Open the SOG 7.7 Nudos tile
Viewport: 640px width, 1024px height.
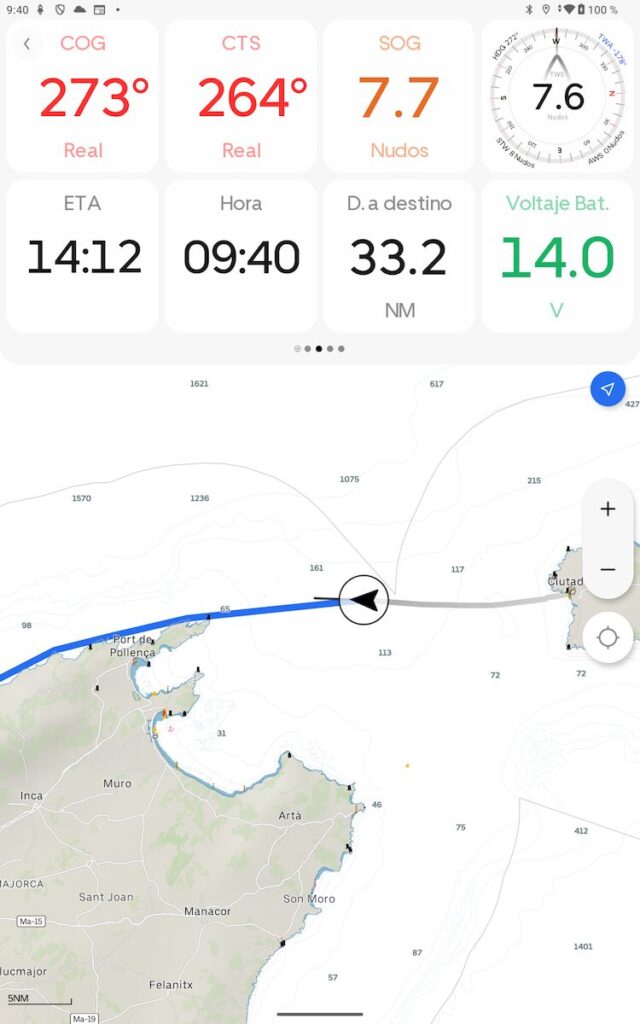(x=399, y=98)
